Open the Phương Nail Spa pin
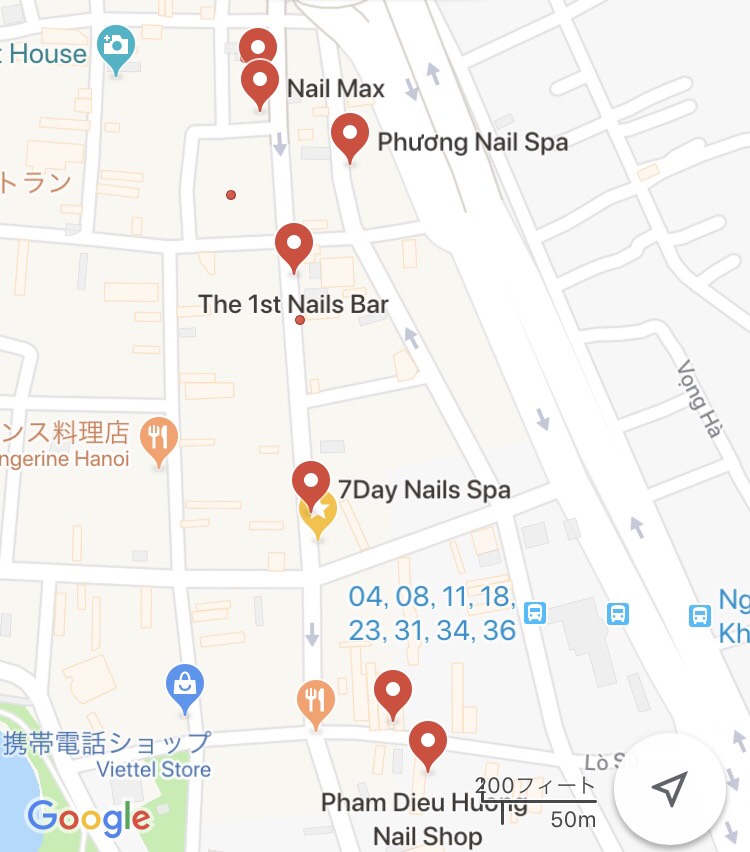The width and height of the screenshot is (750, 852). point(349,135)
